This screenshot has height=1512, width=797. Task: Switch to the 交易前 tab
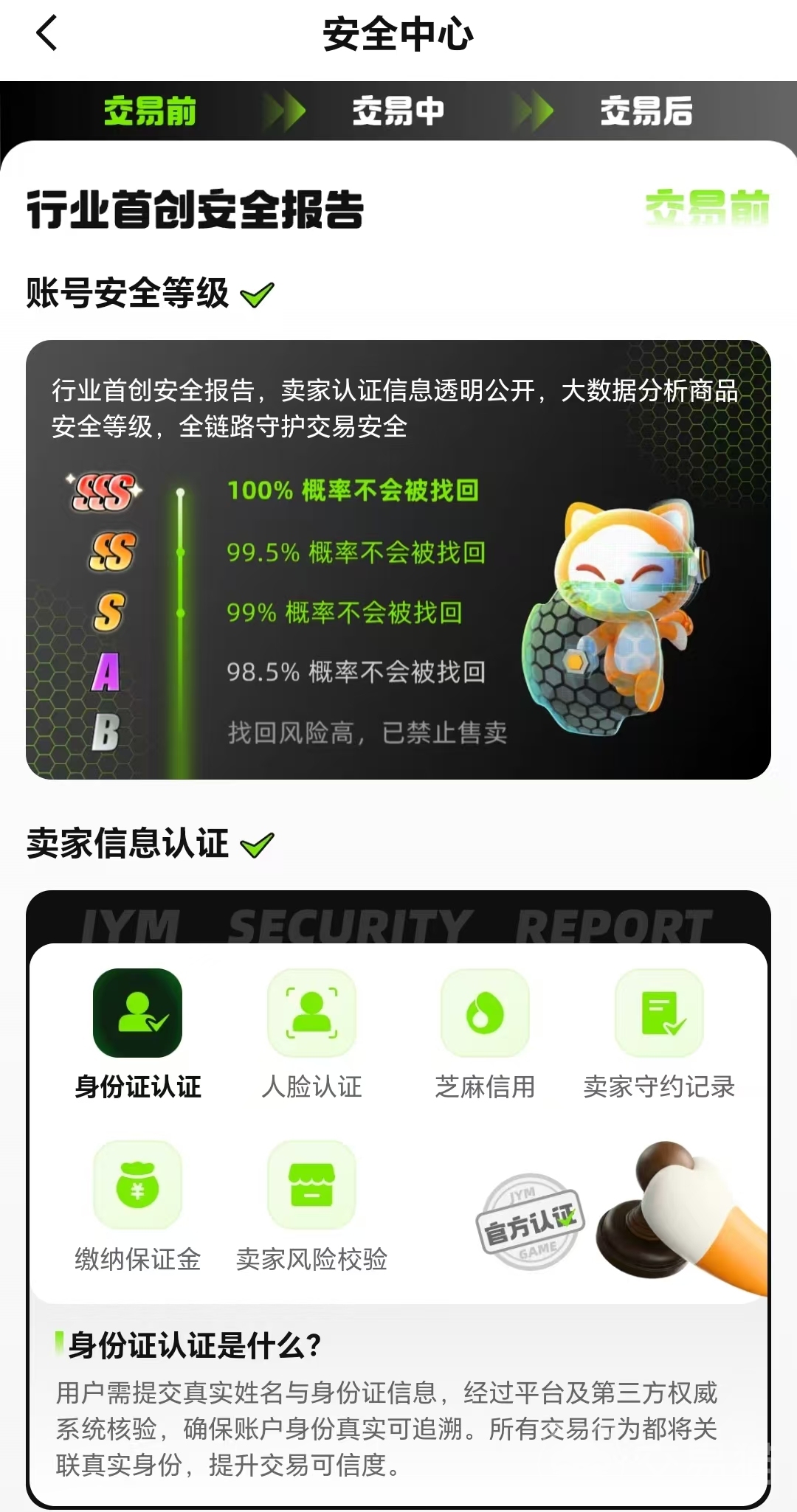[x=150, y=111]
